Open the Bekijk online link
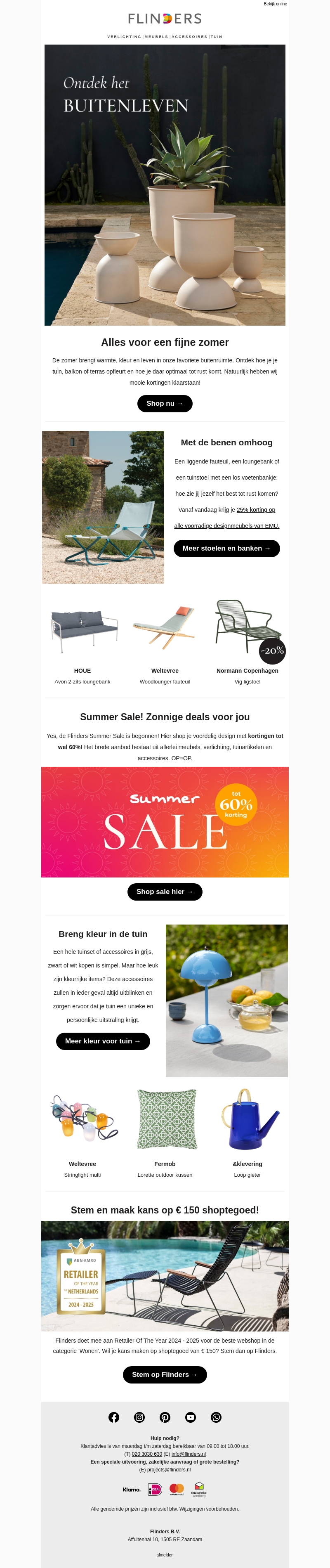330x1568 pixels. pos(275,4)
